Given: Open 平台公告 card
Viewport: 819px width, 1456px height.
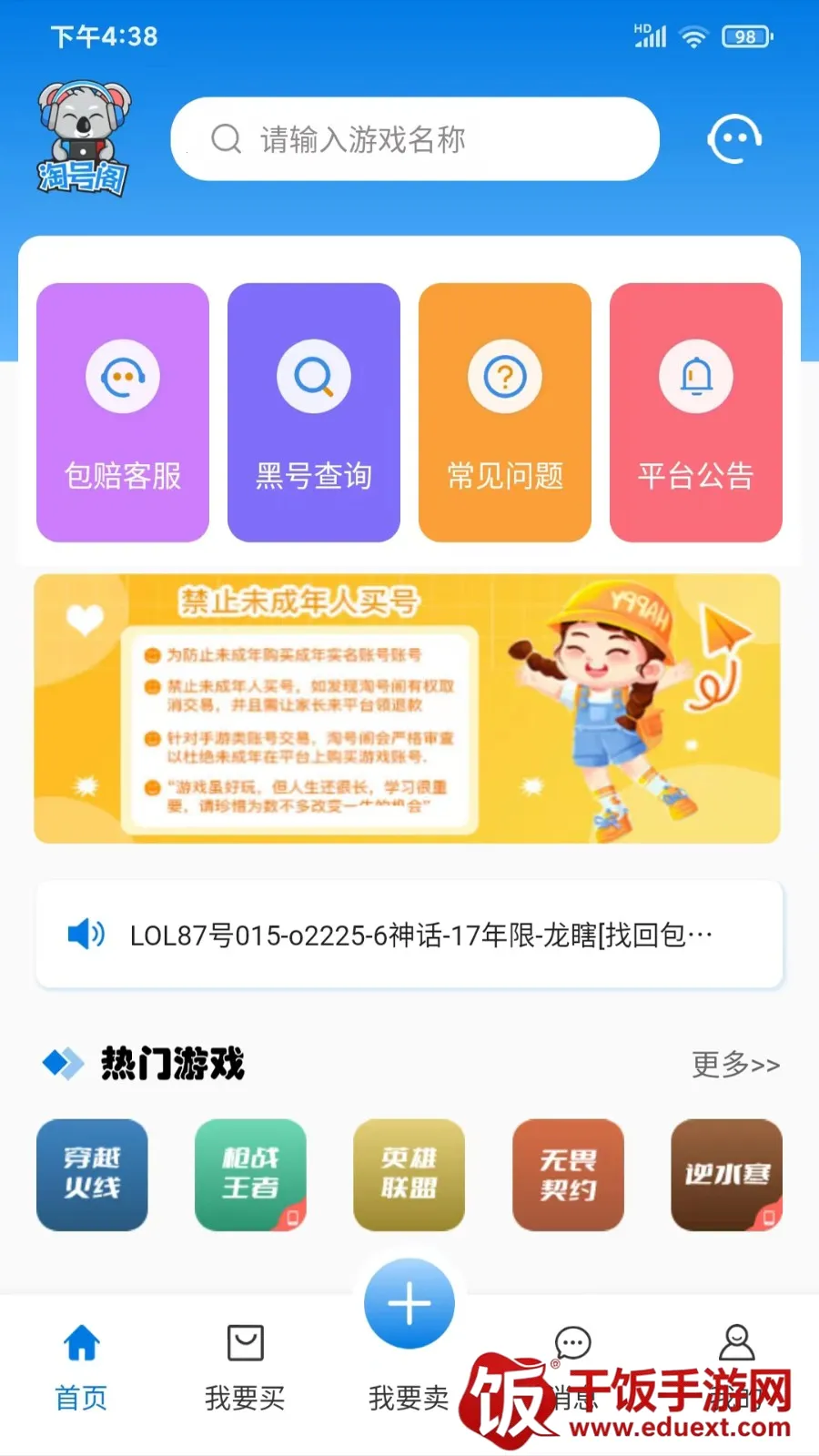Looking at the screenshot, I should [x=696, y=412].
